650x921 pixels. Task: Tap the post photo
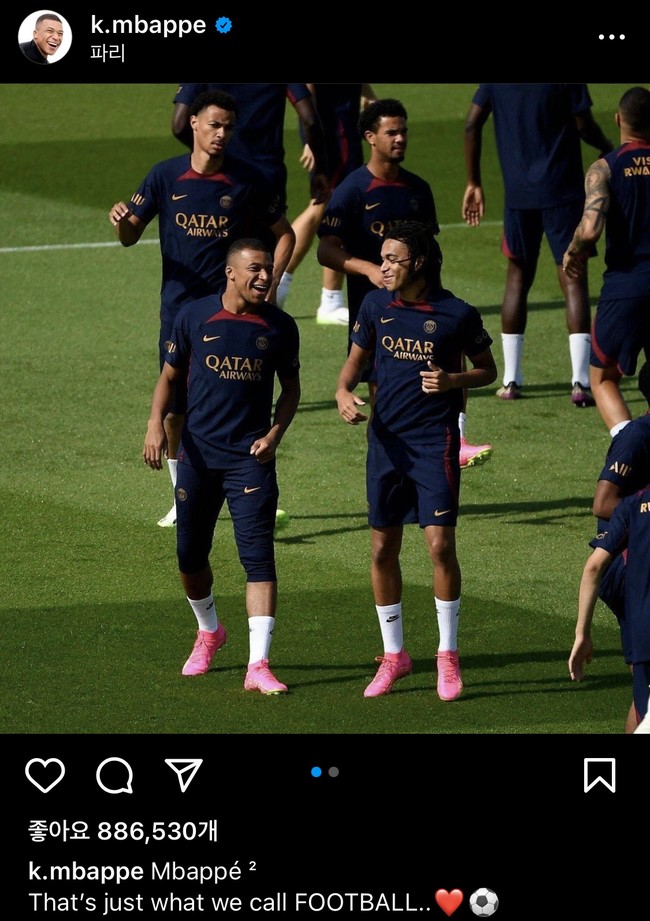pyautogui.click(x=325, y=408)
